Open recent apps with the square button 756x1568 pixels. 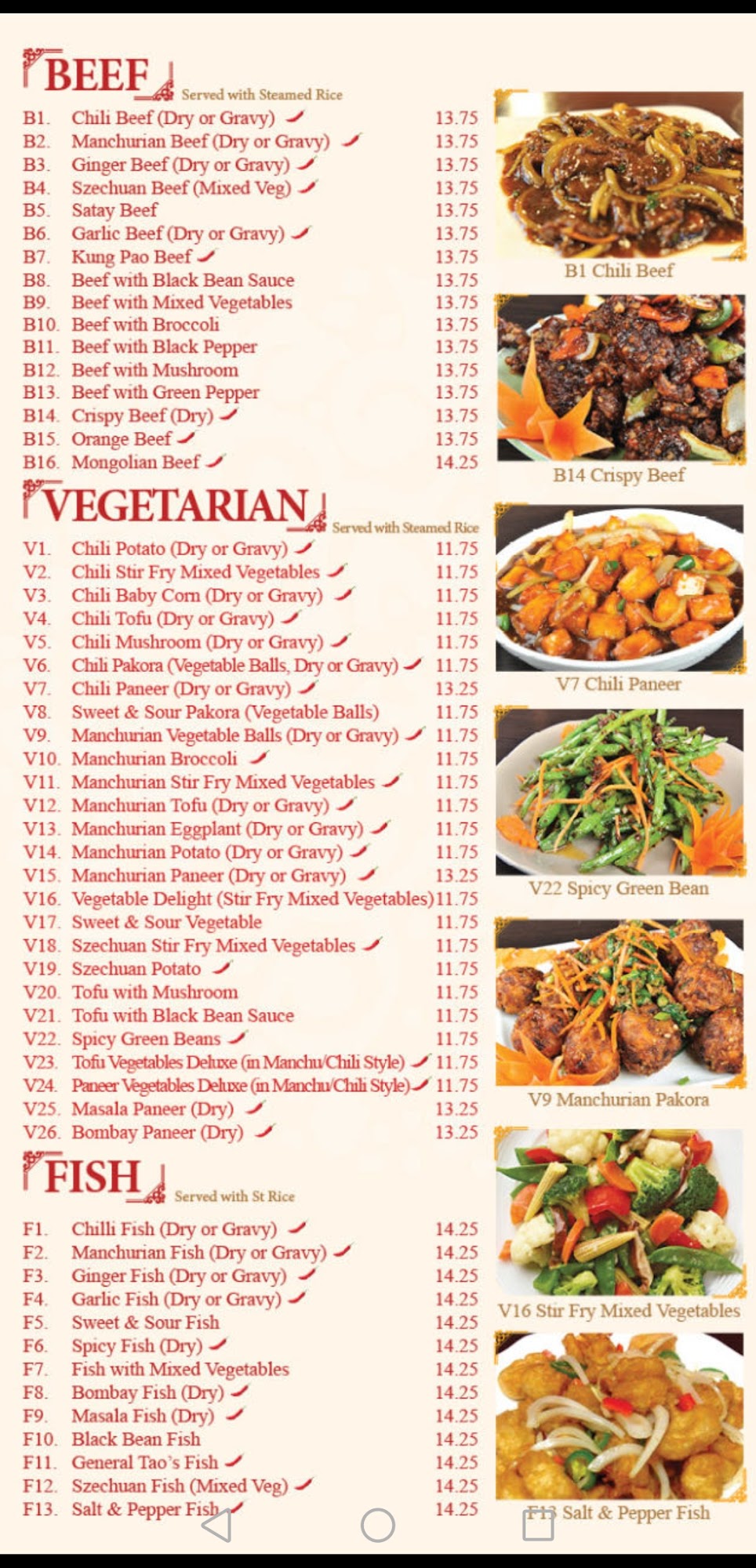tap(538, 1525)
